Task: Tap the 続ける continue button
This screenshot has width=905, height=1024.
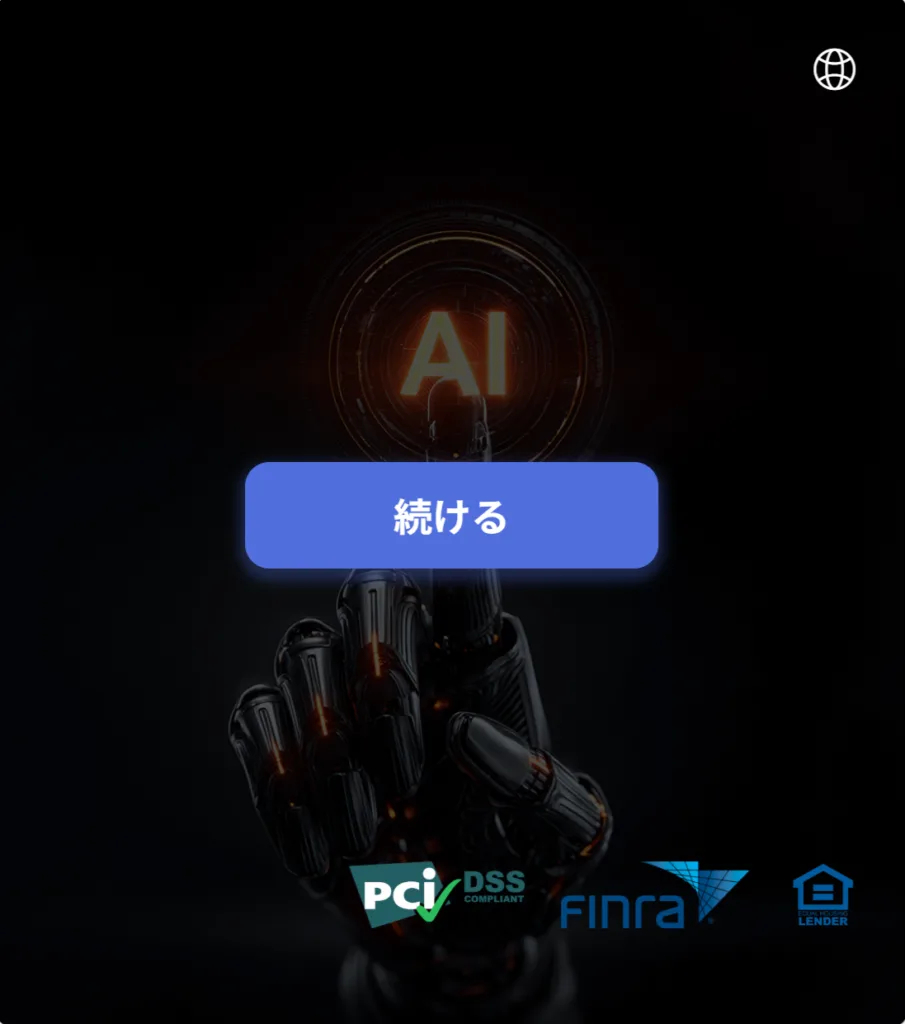Action: pyautogui.click(x=451, y=516)
